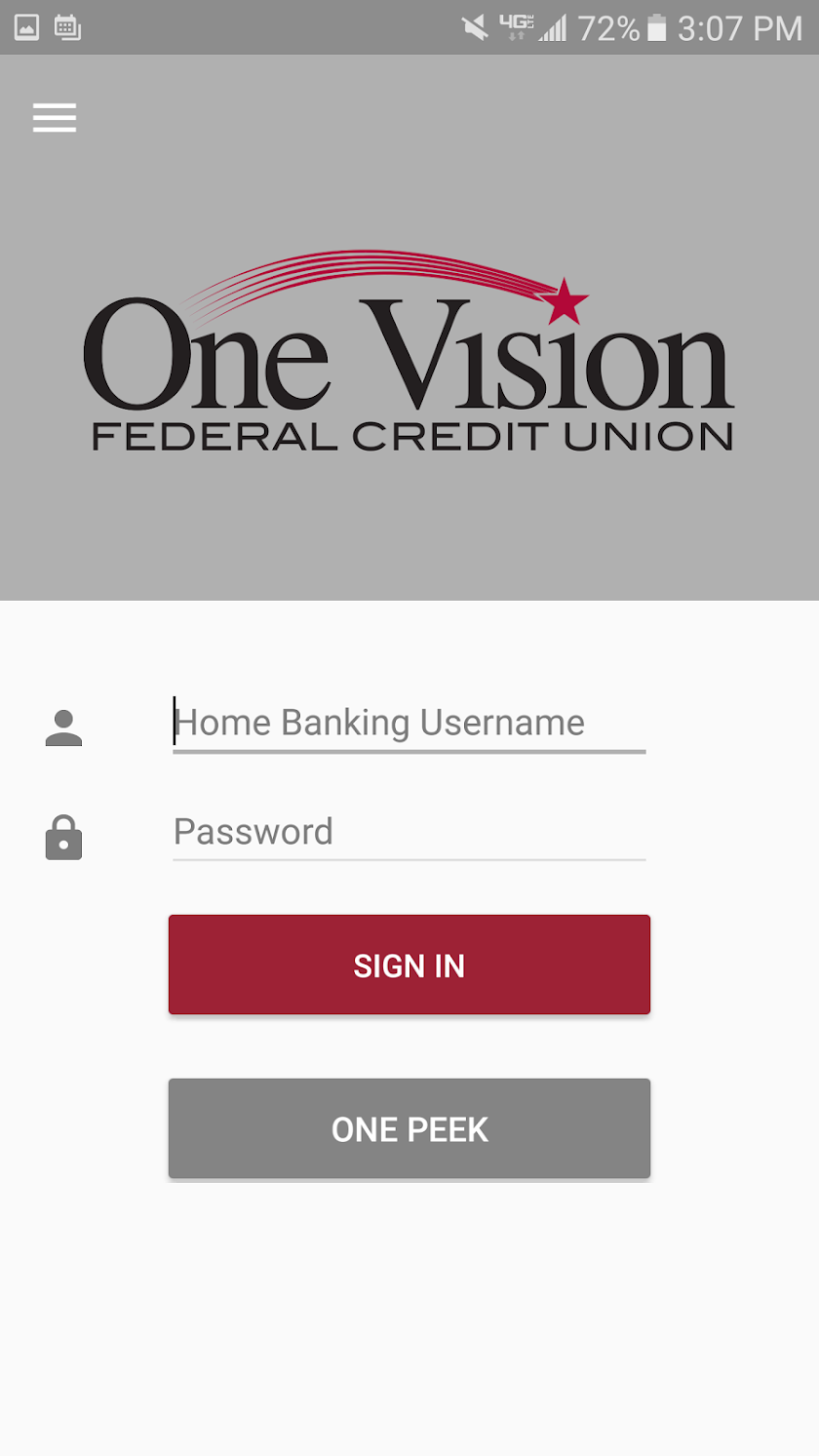This screenshot has width=819, height=1456.
Task: Tap the red Sign In button
Action: [x=409, y=964]
